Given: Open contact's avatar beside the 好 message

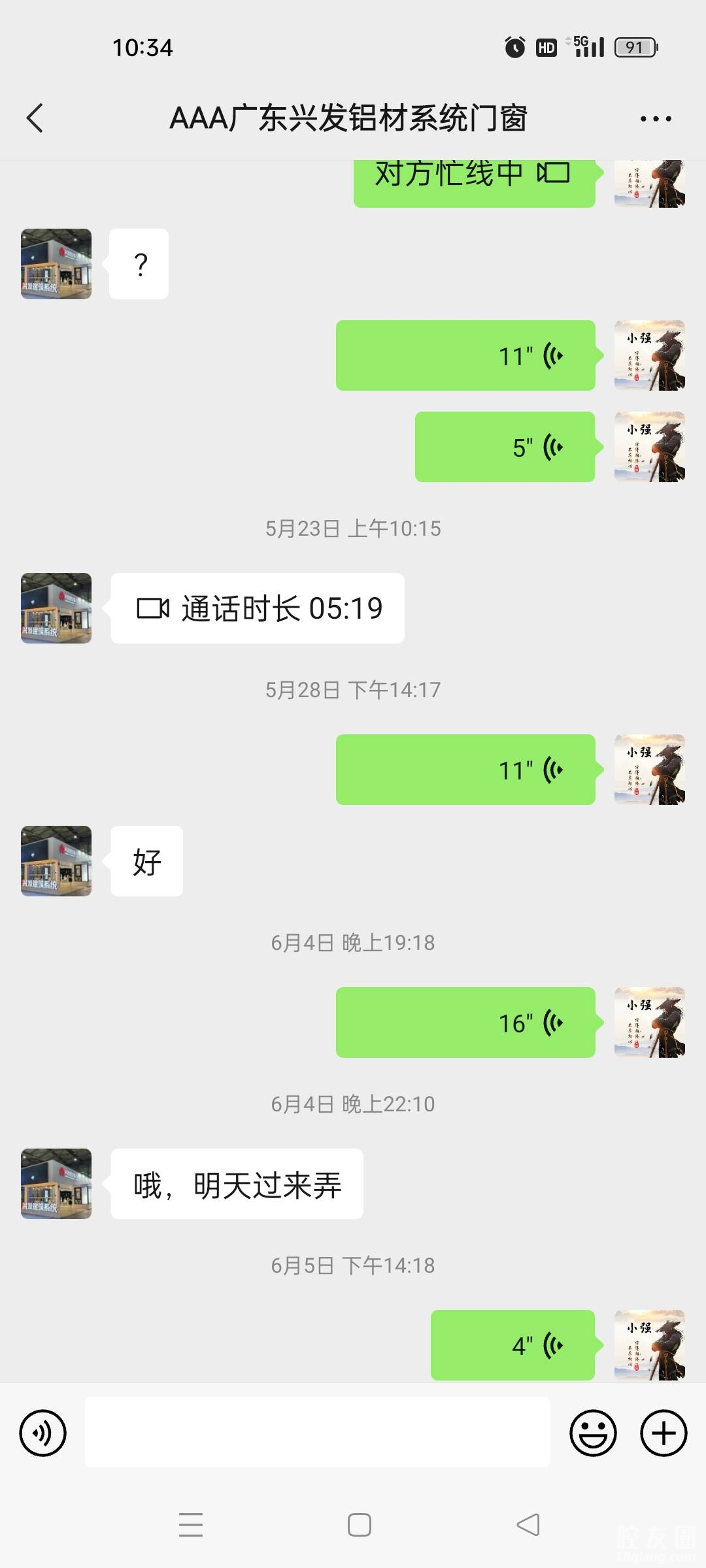Looking at the screenshot, I should [56, 861].
